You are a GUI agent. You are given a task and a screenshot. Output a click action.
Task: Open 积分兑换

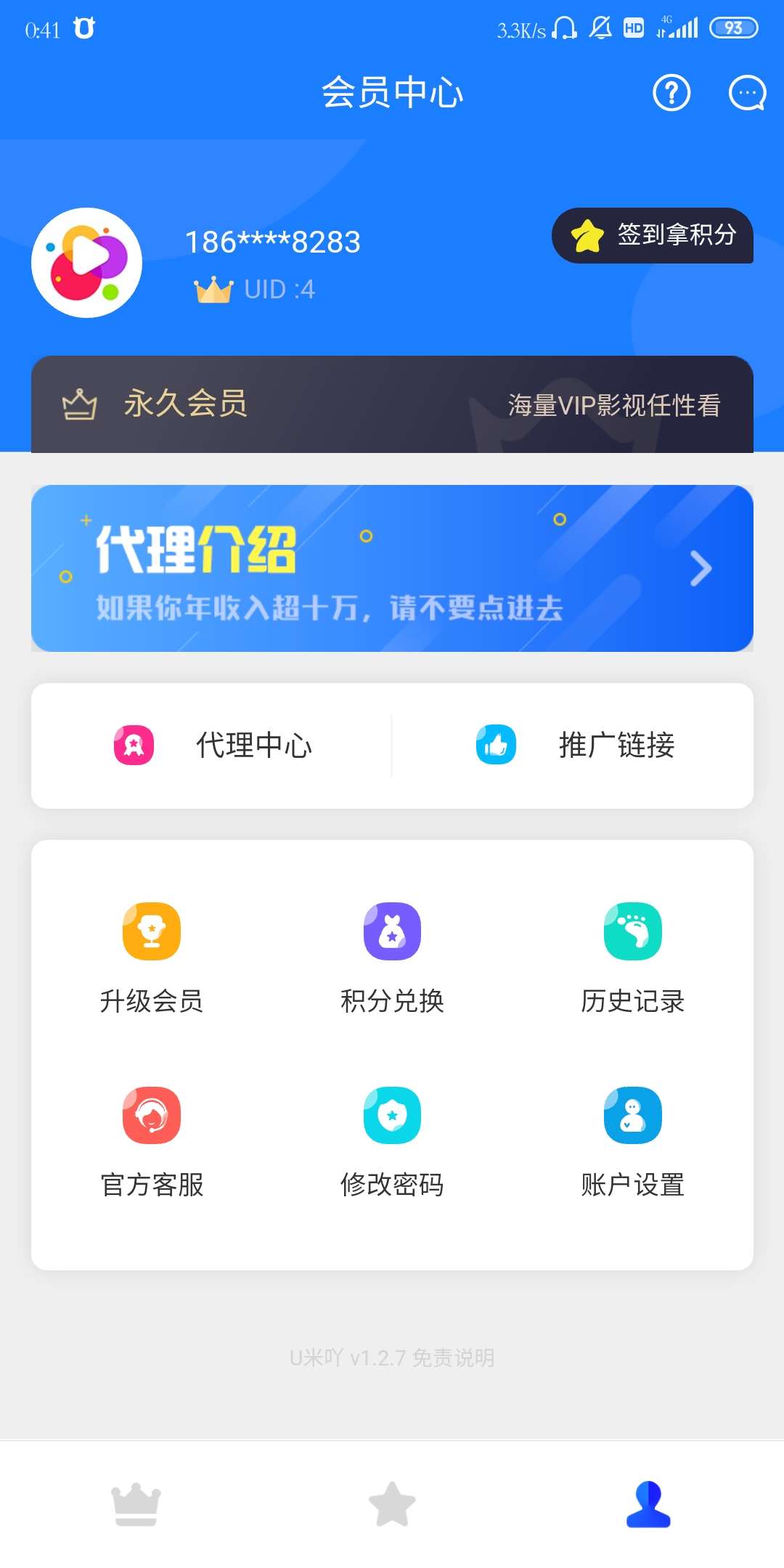(392, 957)
